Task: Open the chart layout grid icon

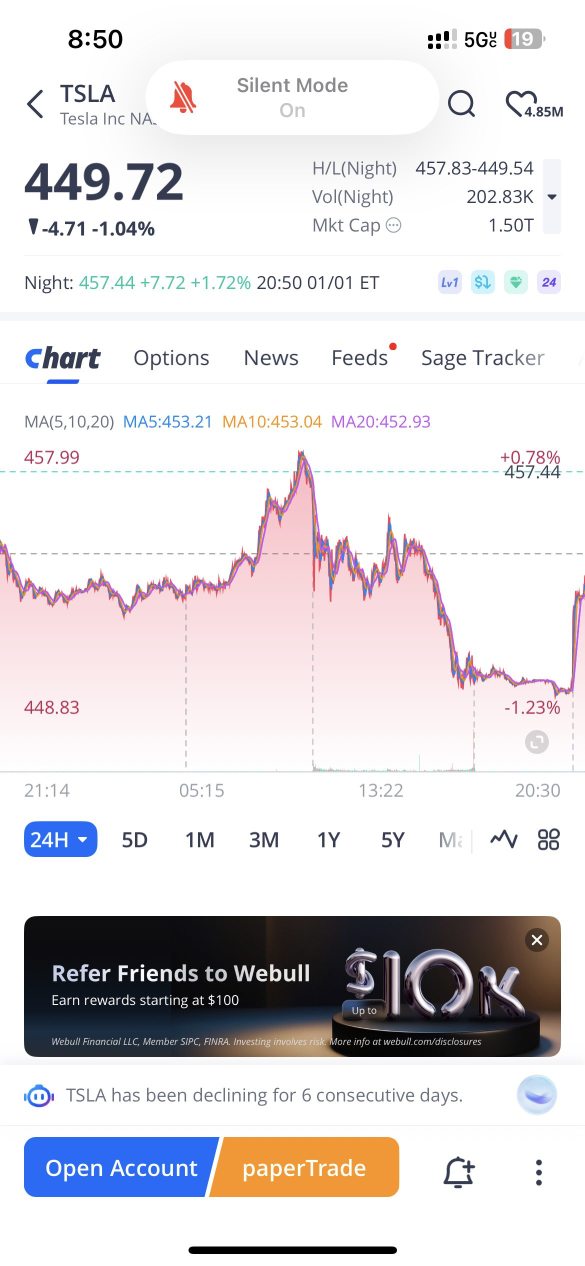Action: coord(549,840)
